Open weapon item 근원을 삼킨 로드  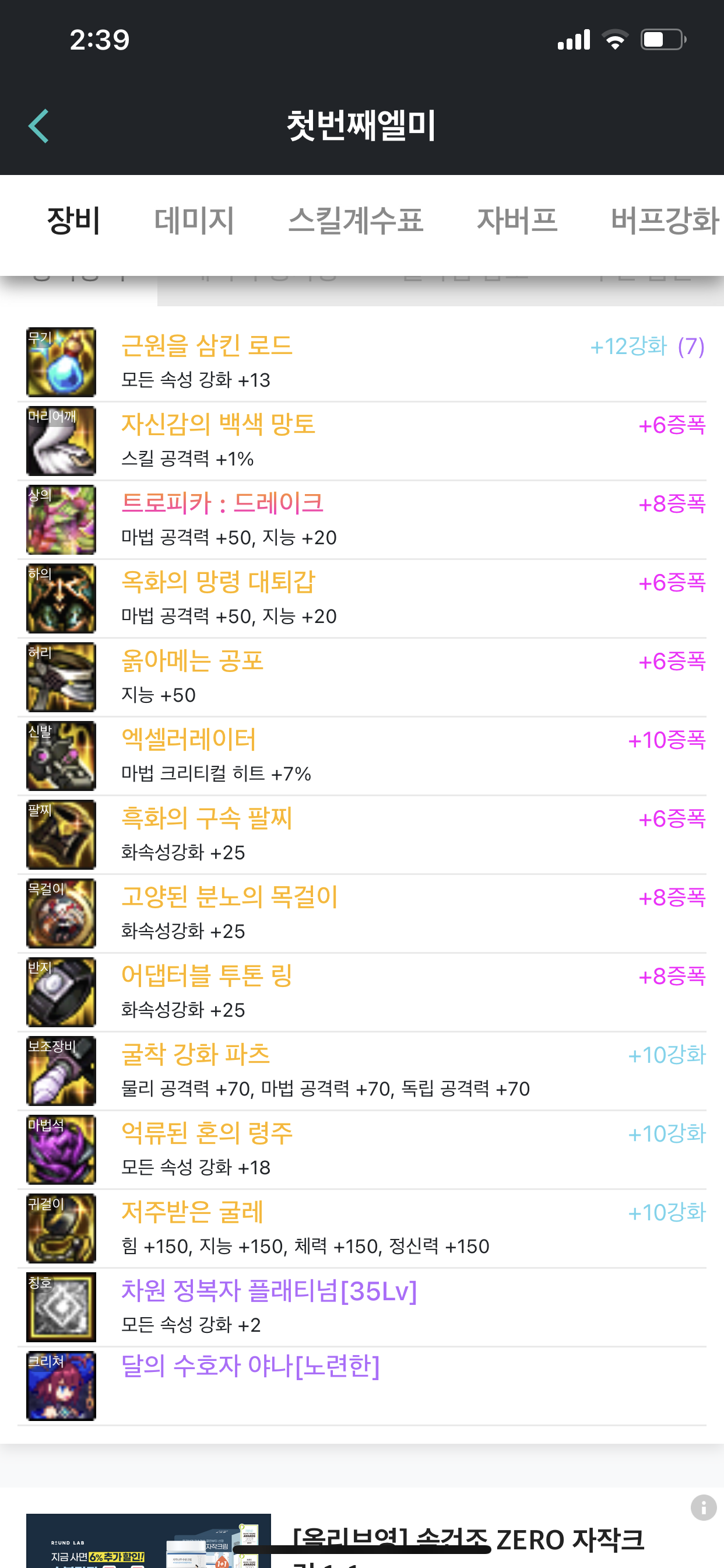click(362, 362)
